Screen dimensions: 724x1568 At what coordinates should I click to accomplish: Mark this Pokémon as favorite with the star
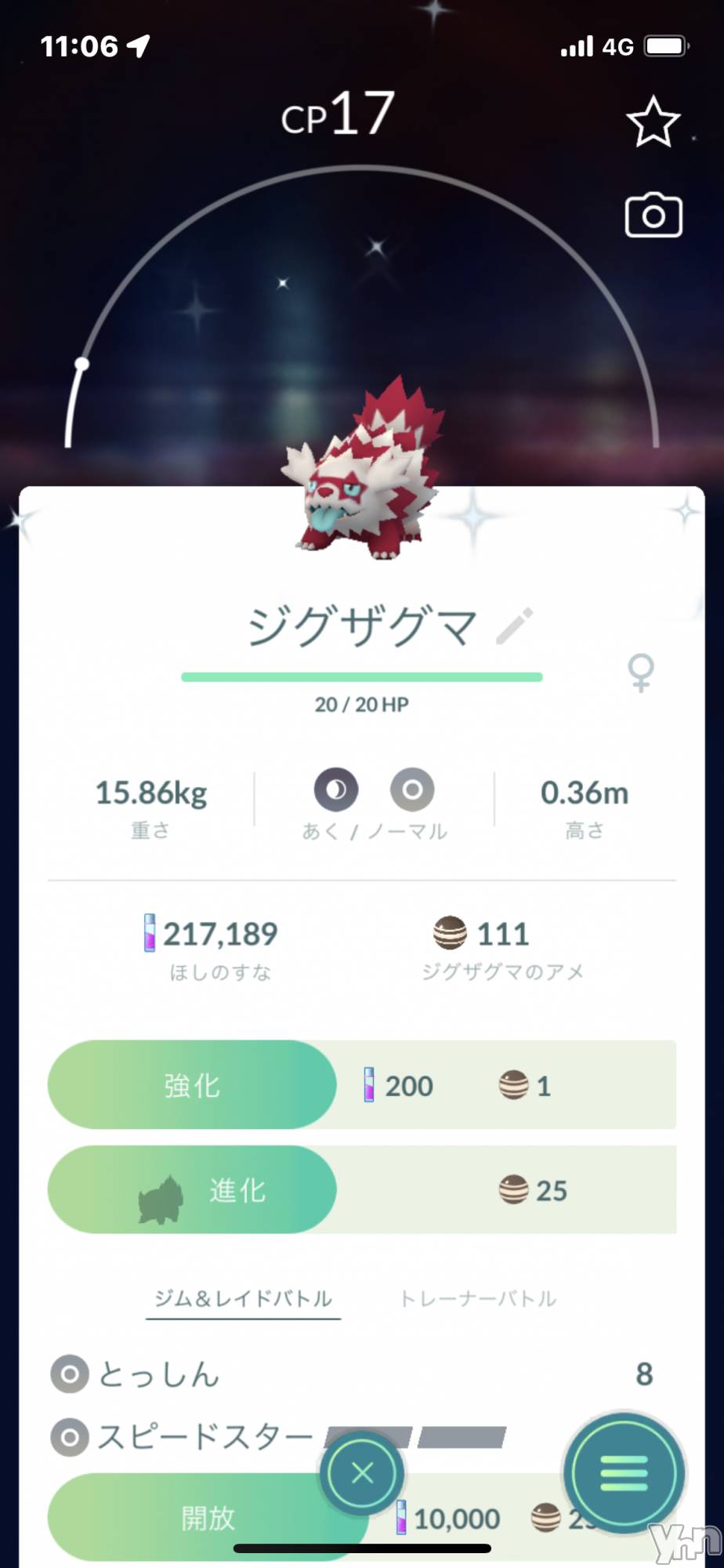(653, 122)
